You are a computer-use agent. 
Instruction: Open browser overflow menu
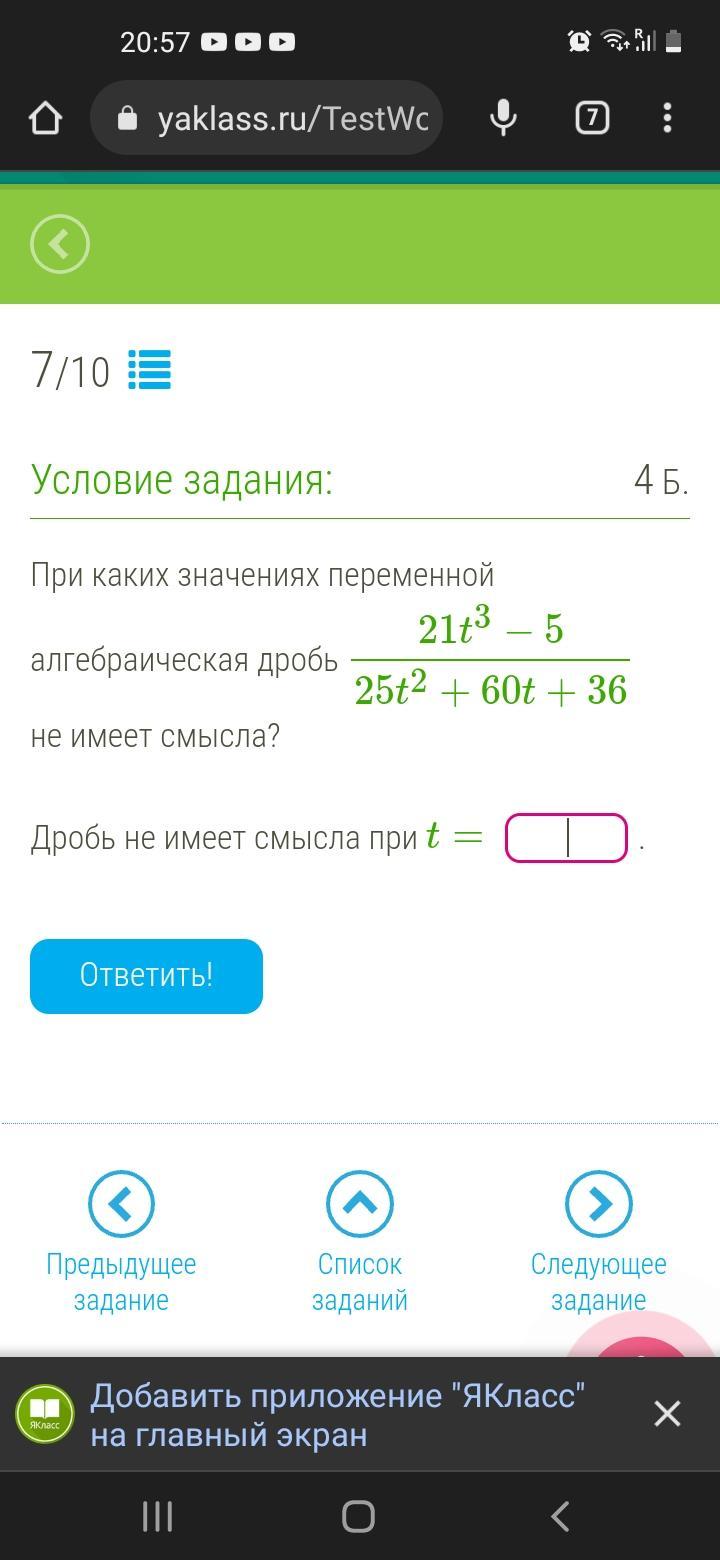coord(667,119)
